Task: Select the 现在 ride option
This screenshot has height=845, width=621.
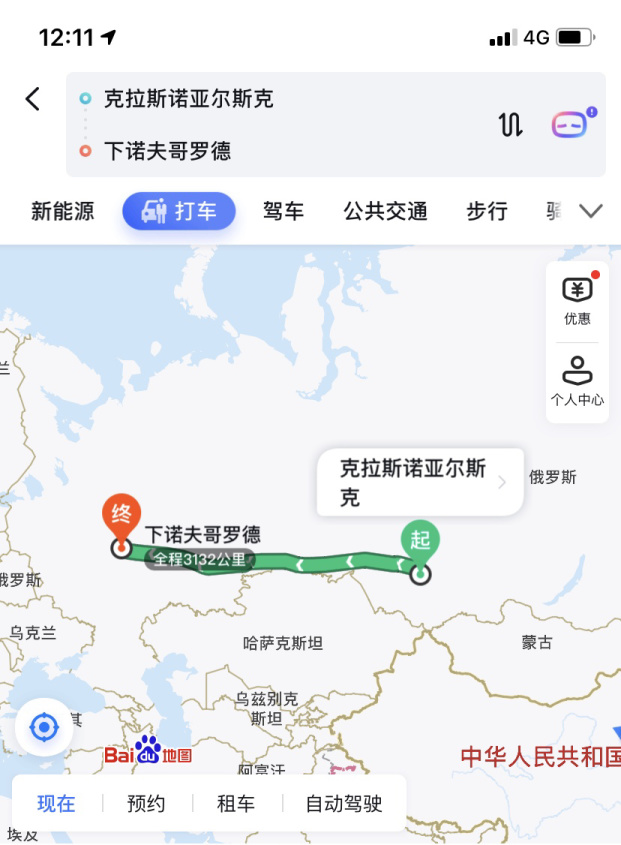Action: [56, 803]
